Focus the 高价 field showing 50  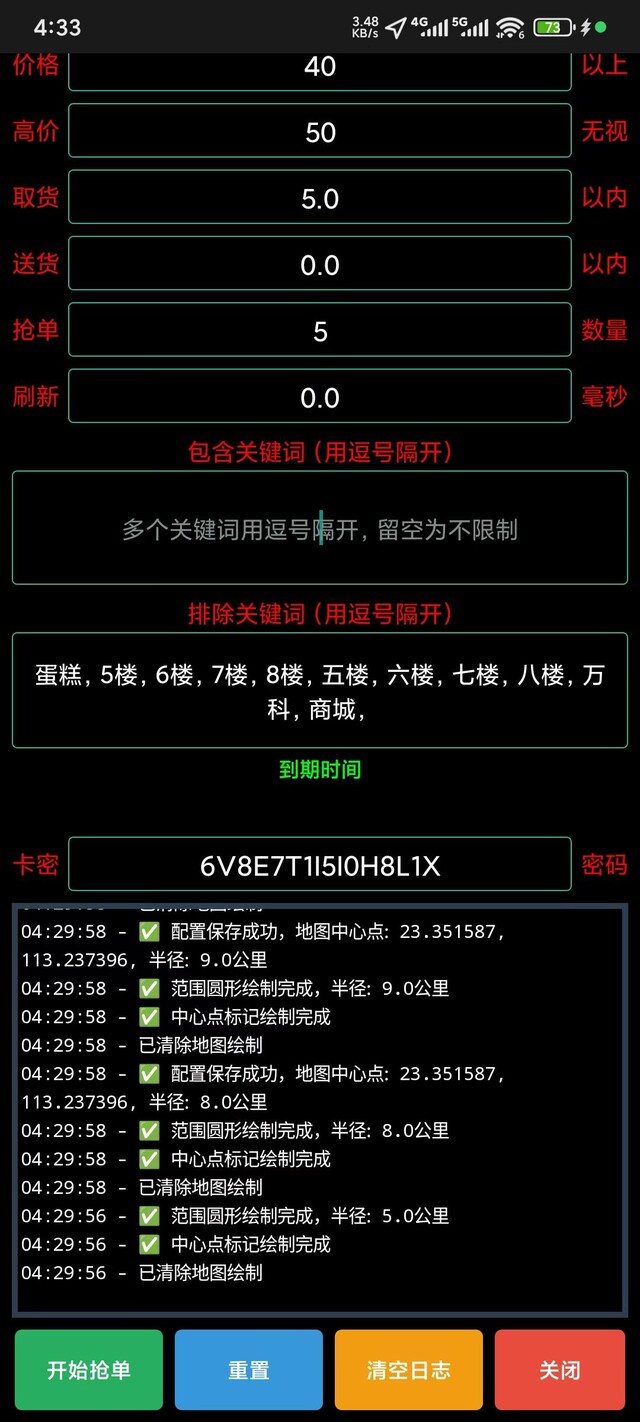tap(320, 132)
